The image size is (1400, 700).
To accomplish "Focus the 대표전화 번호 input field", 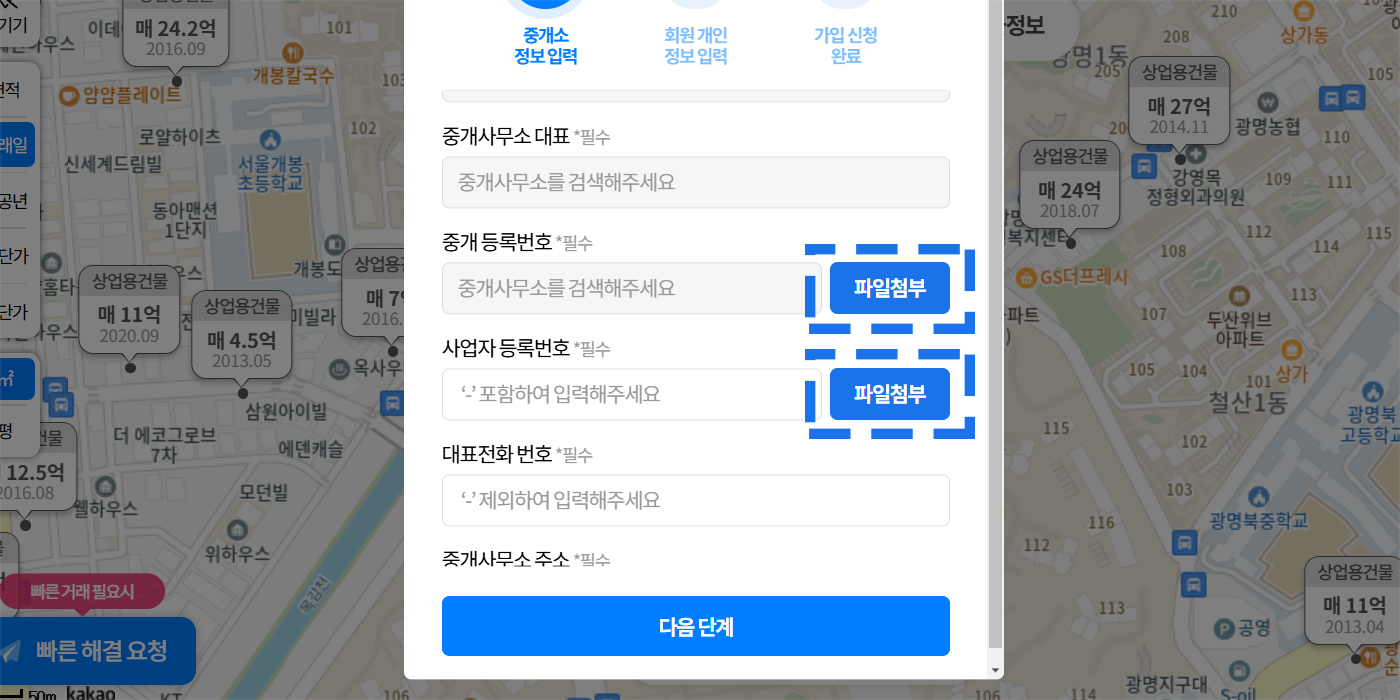I will pyautogui.click(x=695, y=500).
